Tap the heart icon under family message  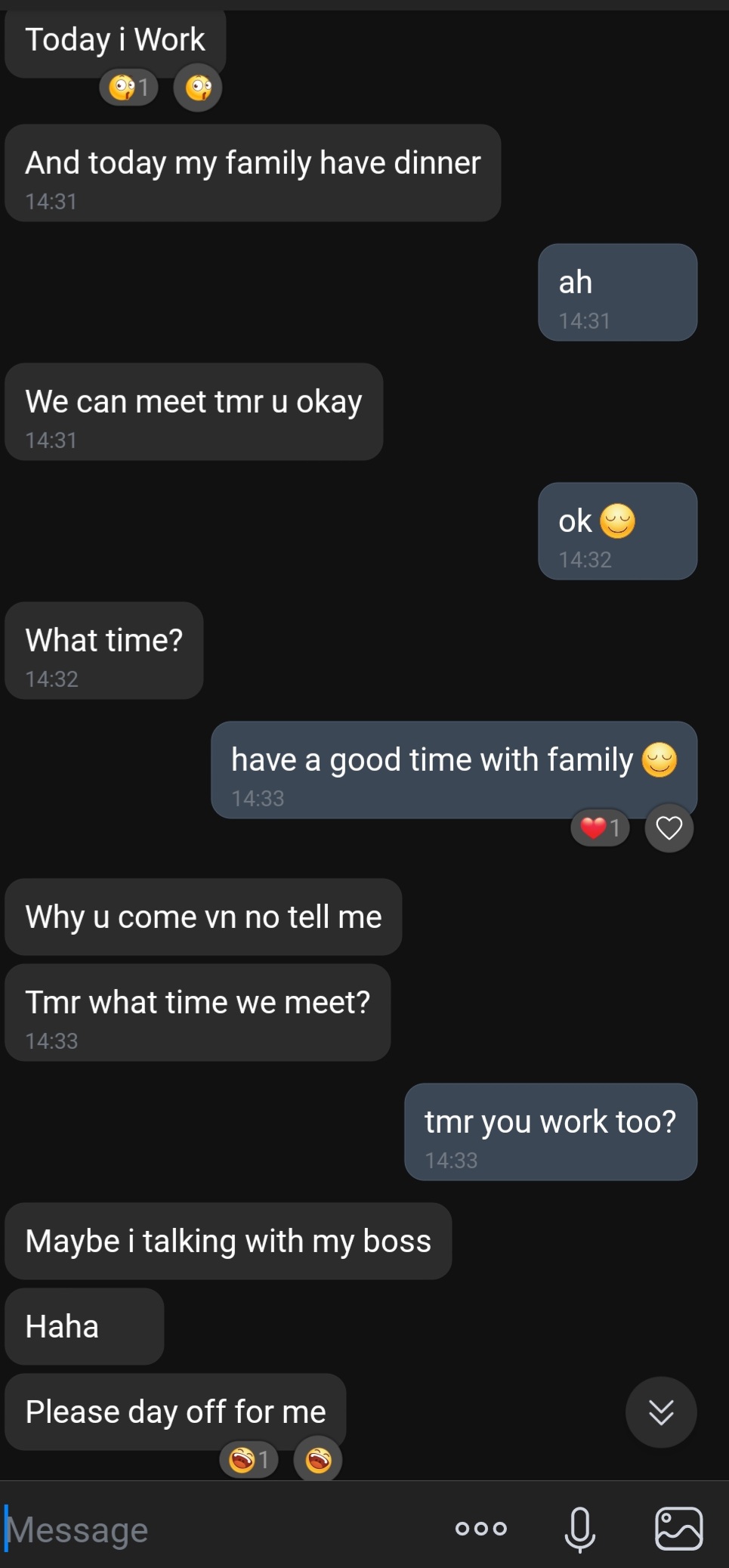pyautogui.click(x=669, y=828)
